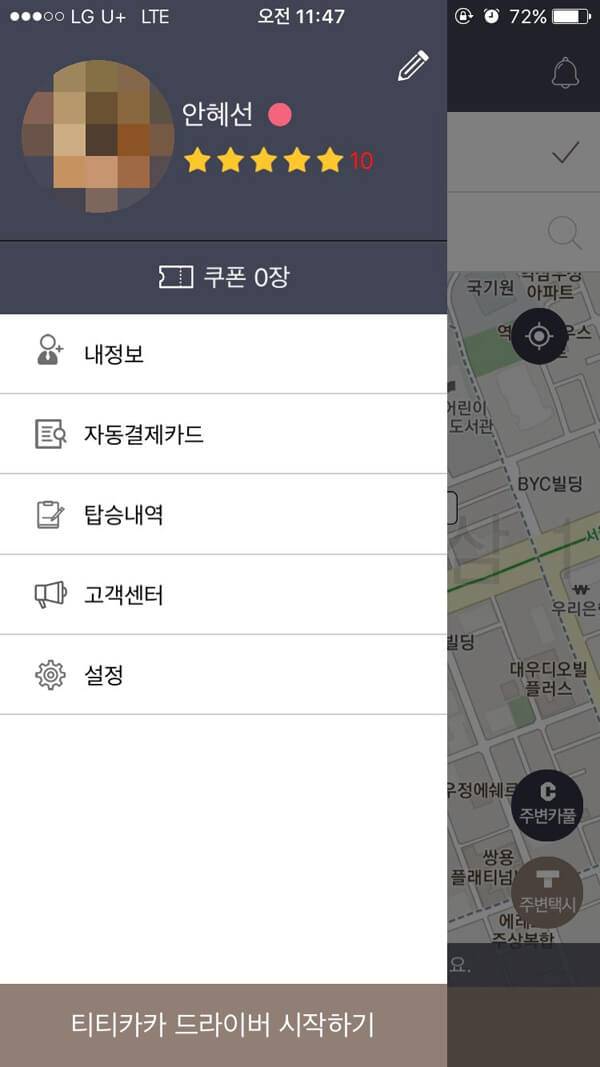Open 자동결제카드 settings
The width and height of the screenshot is (600, 1067).
coord(223,434)
